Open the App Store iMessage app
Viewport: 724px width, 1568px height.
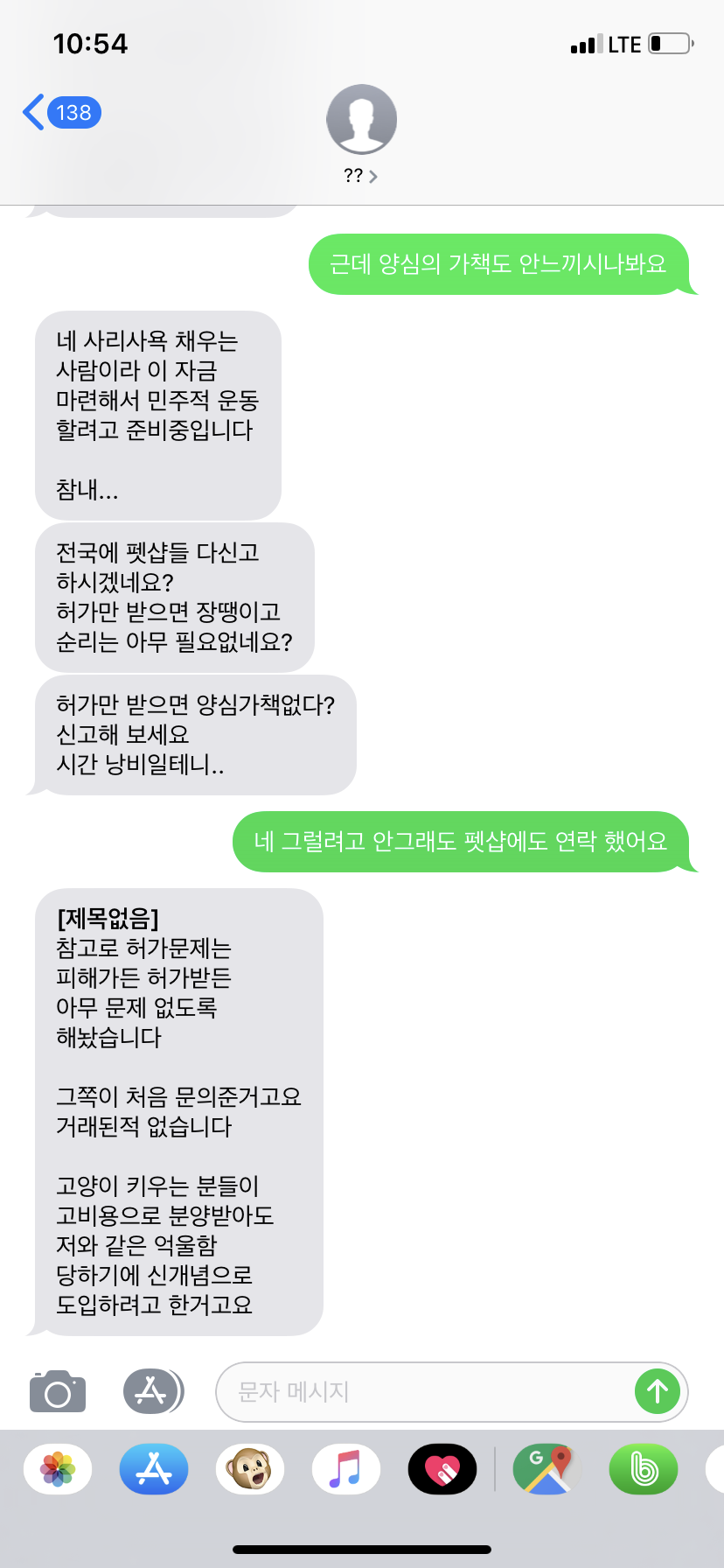(154, 1468)
